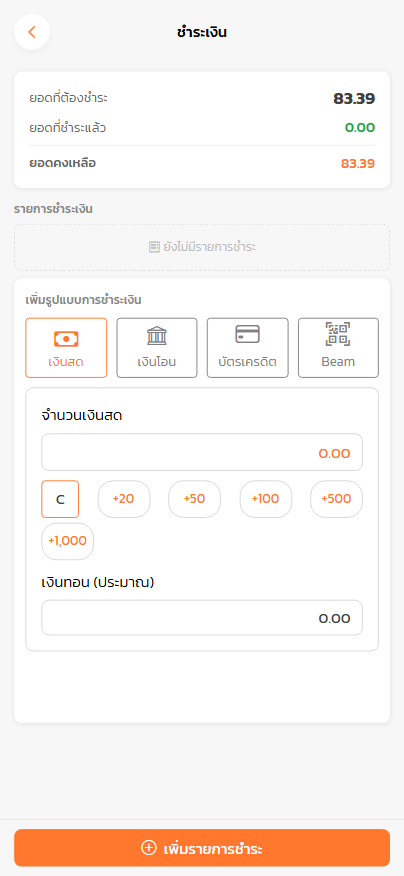Choose บัตรเครดิต credit card payment
404x876 pixels.
coord(248,347)
